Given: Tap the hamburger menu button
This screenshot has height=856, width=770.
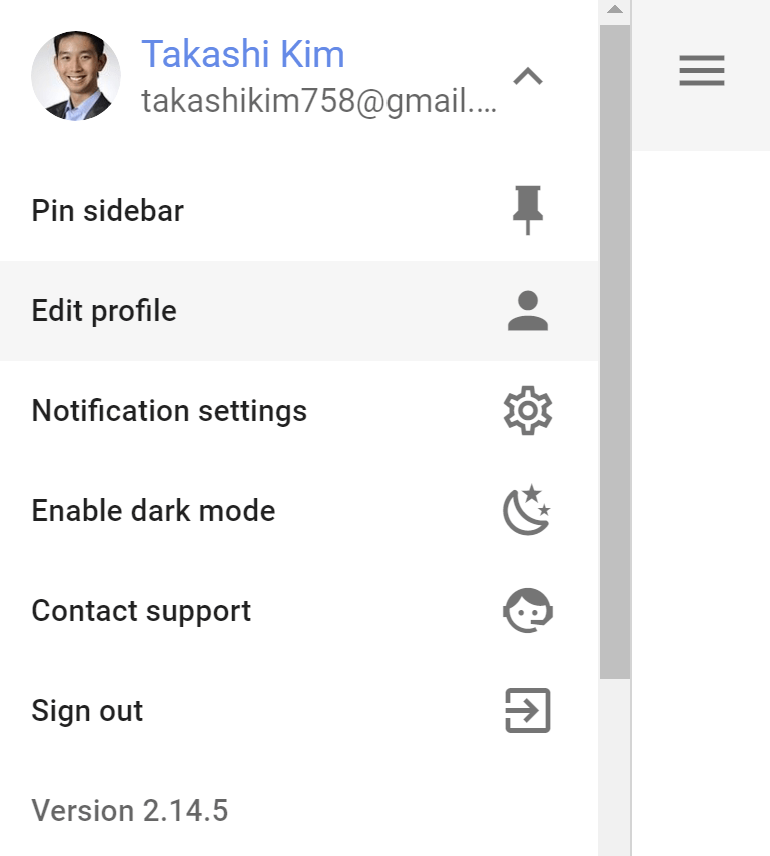Looking at the screenshot, I should [x=702, y=70].
